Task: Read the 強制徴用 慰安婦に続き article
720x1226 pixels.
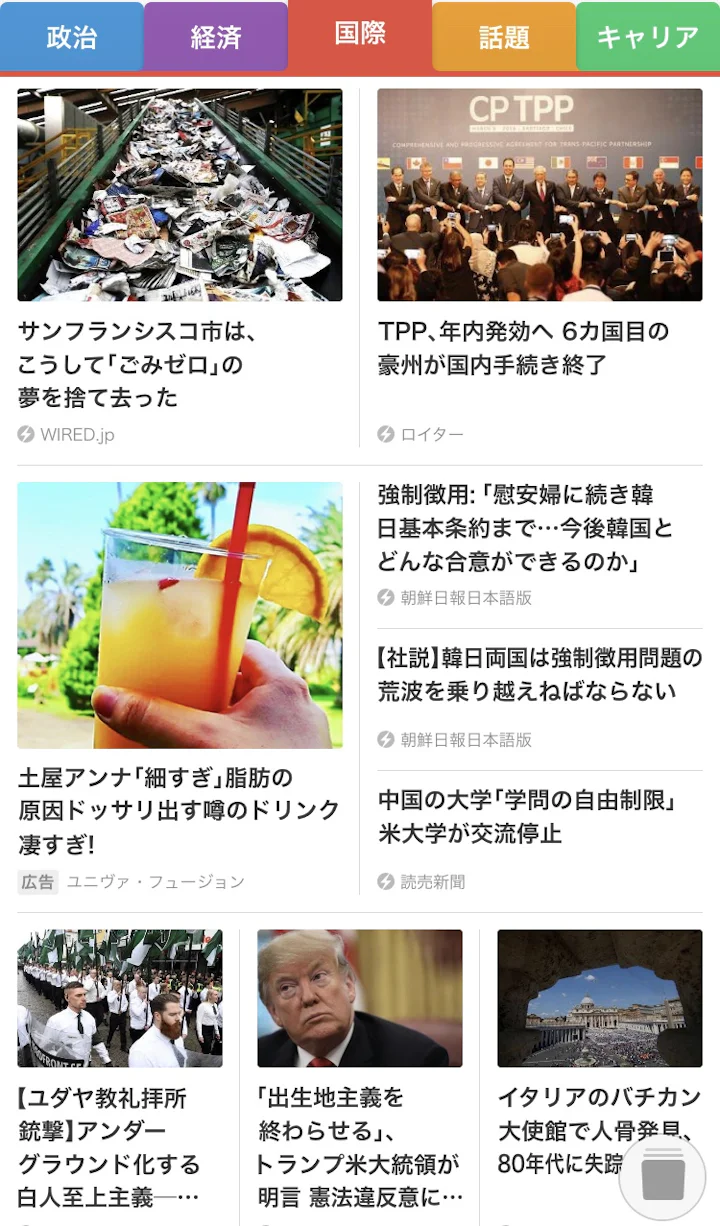Action: coord(540,544)
